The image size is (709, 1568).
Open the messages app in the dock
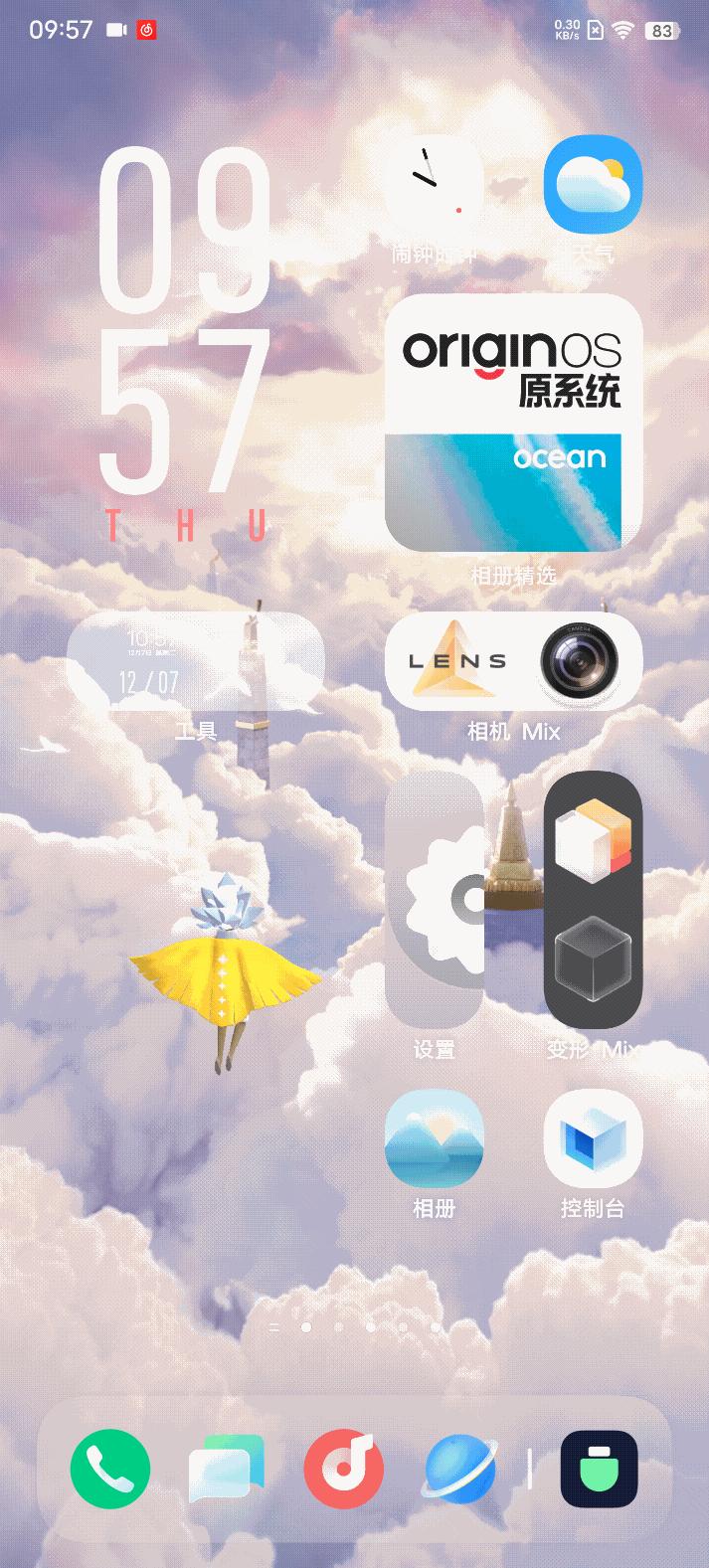click(x=227, y=1469)
